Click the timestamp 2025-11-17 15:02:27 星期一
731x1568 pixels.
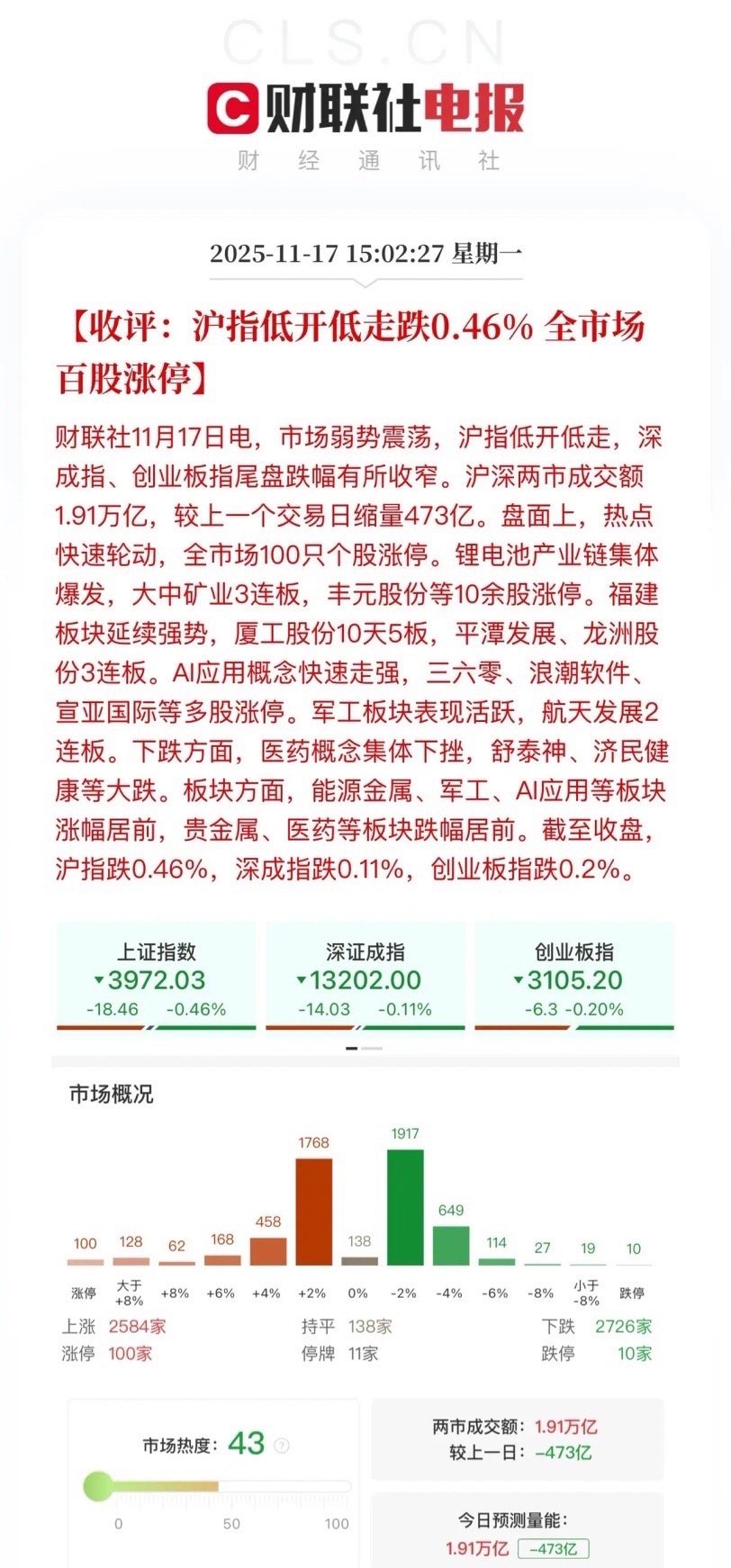(x=365, y=255)
